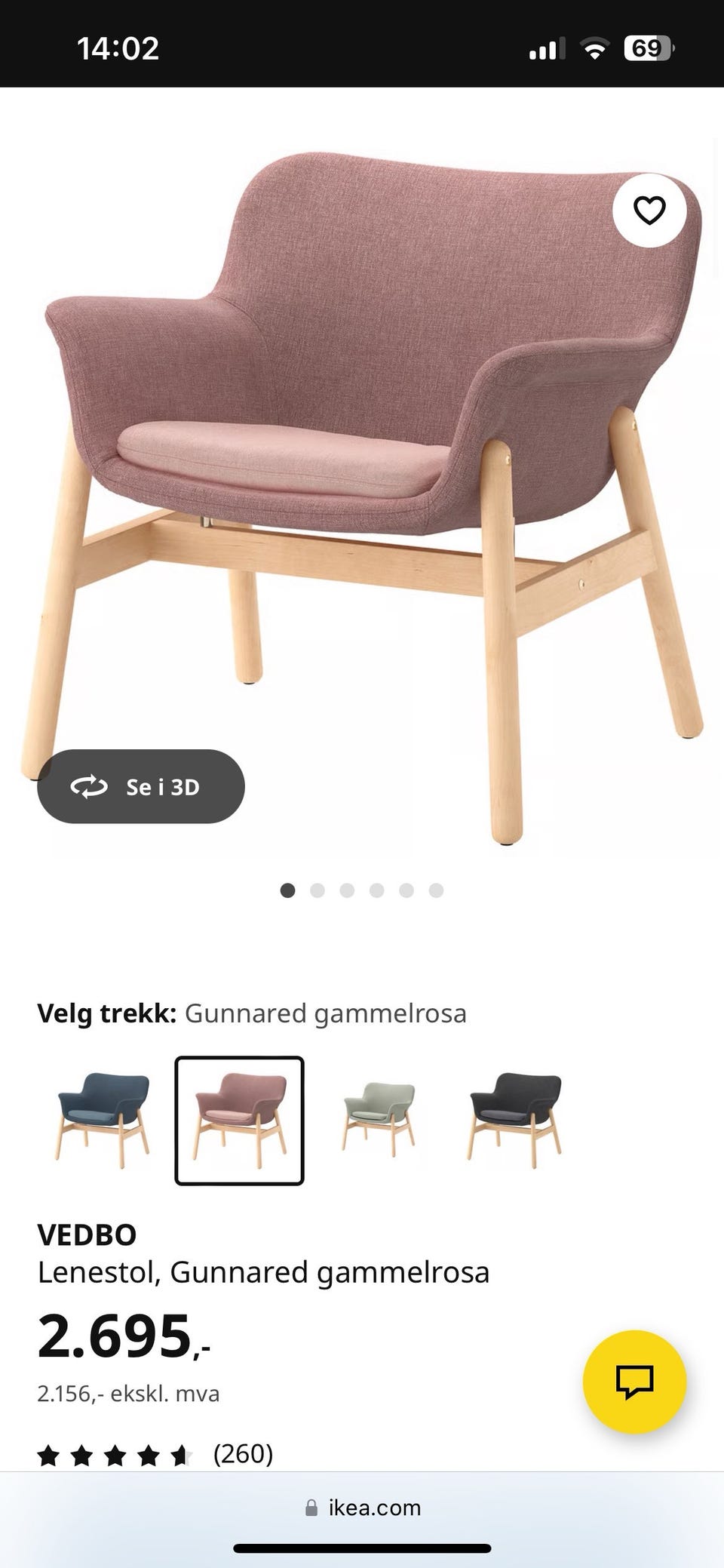This screenshot has height=1568, width=724.
Task: Tap the 3D rotation icon in the Se i 3D pill
Action: pyautogui.click(x=89, y=786)
